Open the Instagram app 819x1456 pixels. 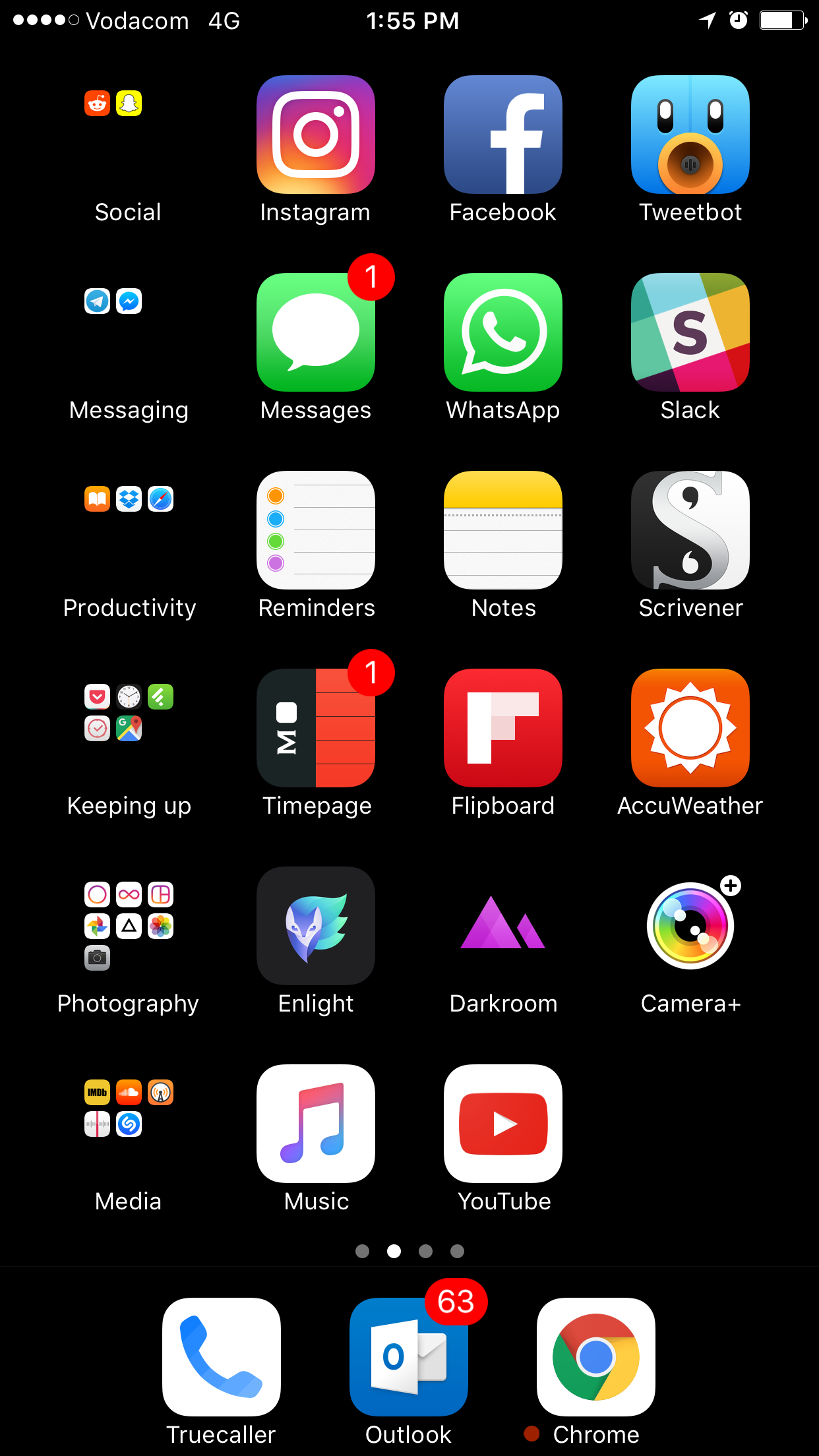(x=315, y=135)
